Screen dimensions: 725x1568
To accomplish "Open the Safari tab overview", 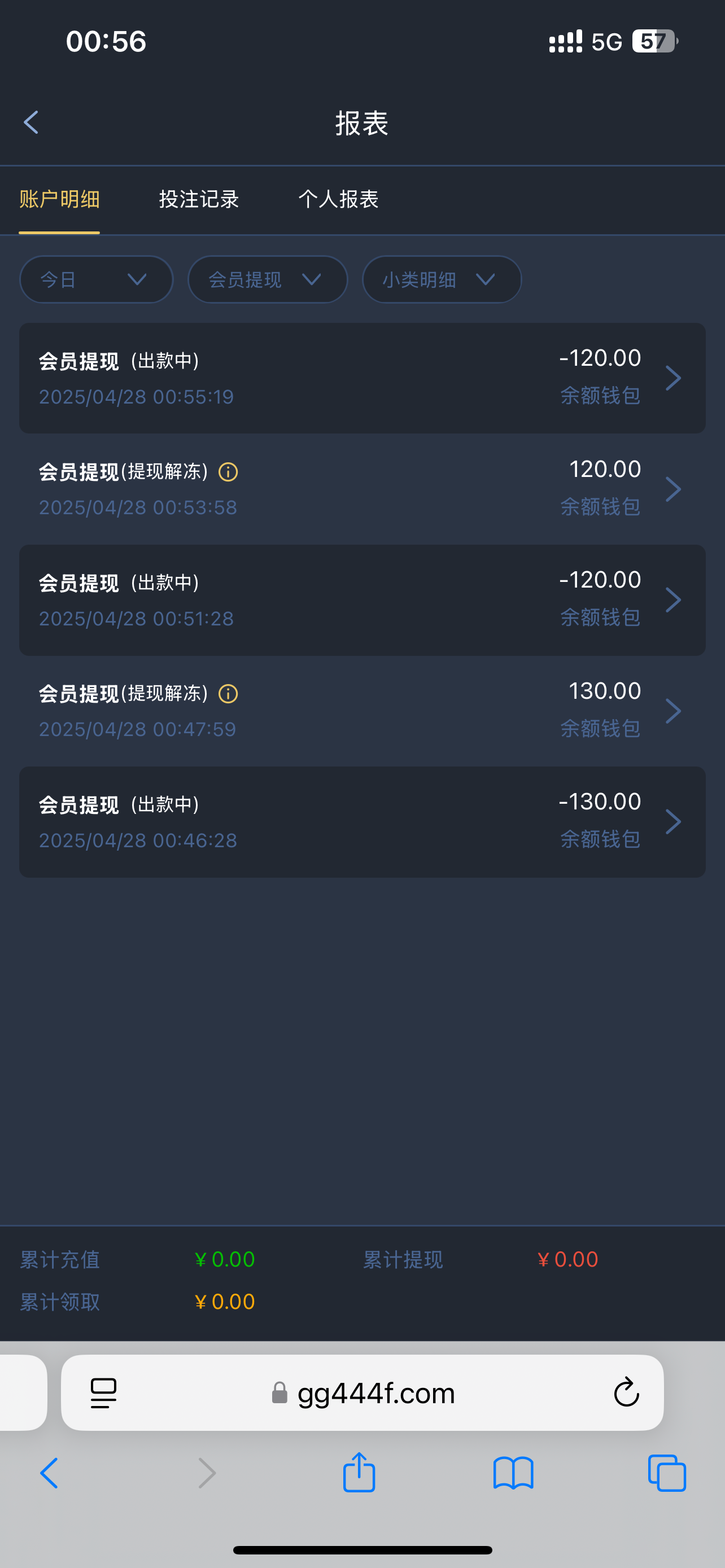I will (x=667, y=1473).
